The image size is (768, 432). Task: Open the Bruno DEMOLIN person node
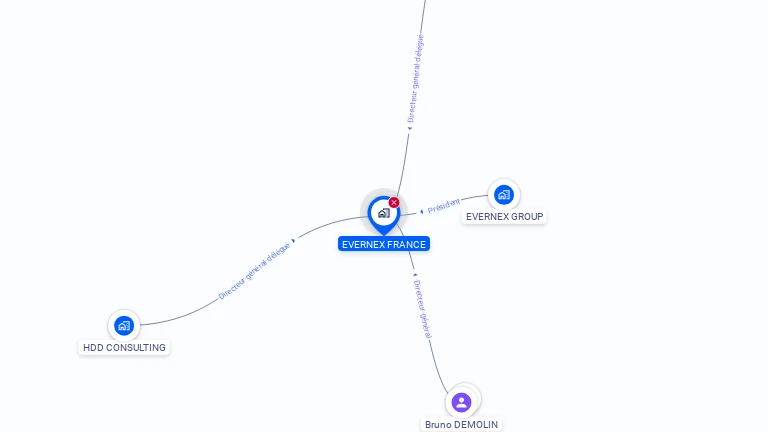click(x=461, y=402)
